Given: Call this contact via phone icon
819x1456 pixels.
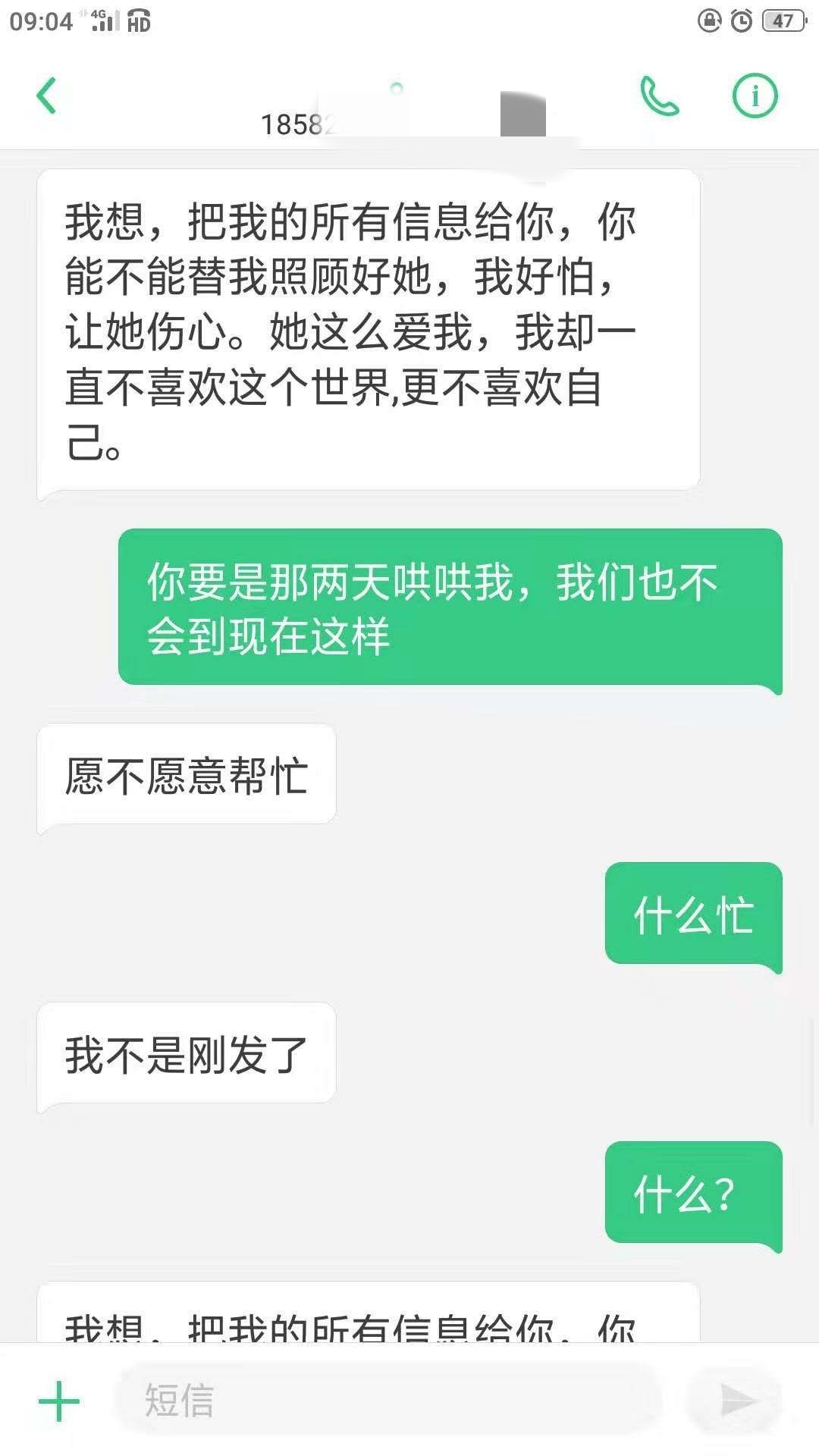Looking at the screenshot, I should (x=659, y=96).
